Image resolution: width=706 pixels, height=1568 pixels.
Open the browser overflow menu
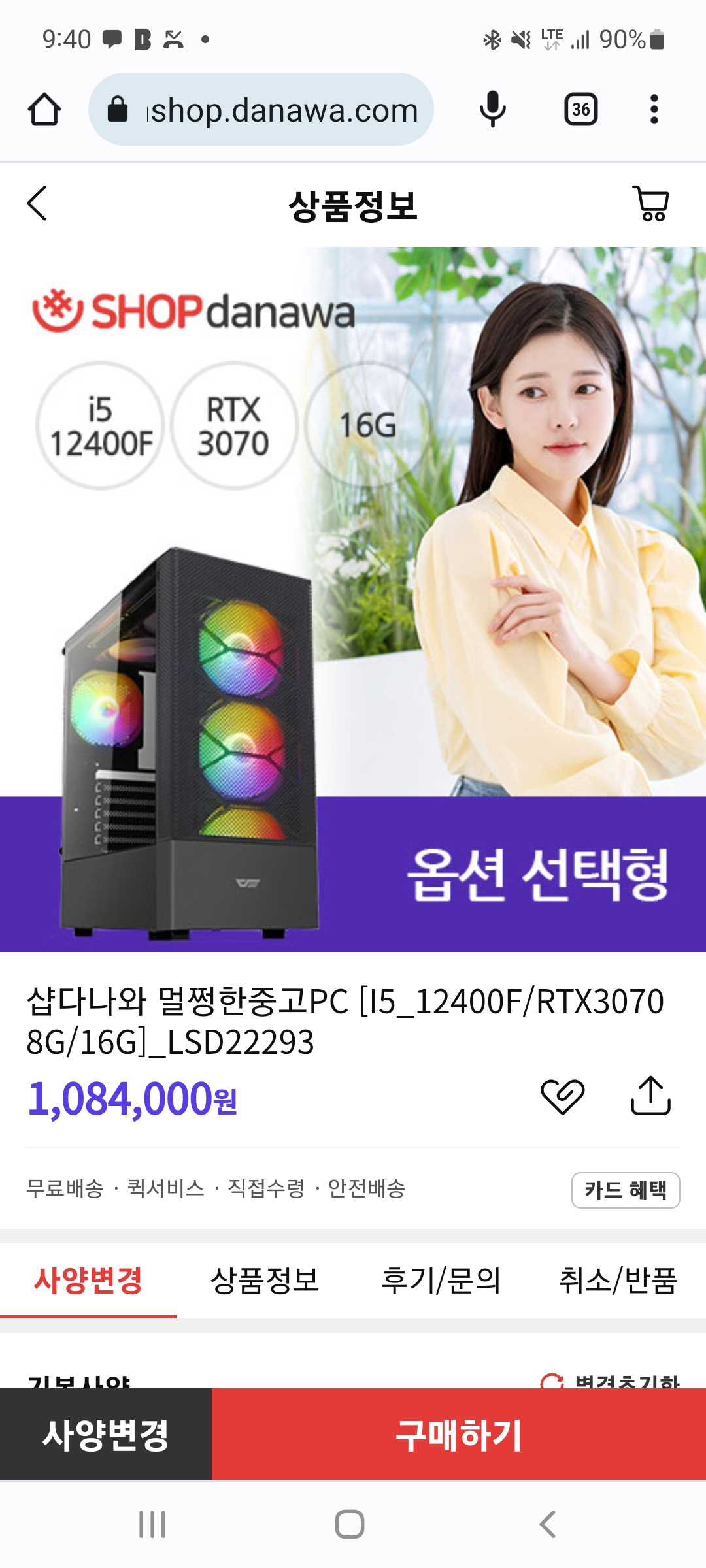[x=654, y=109]
